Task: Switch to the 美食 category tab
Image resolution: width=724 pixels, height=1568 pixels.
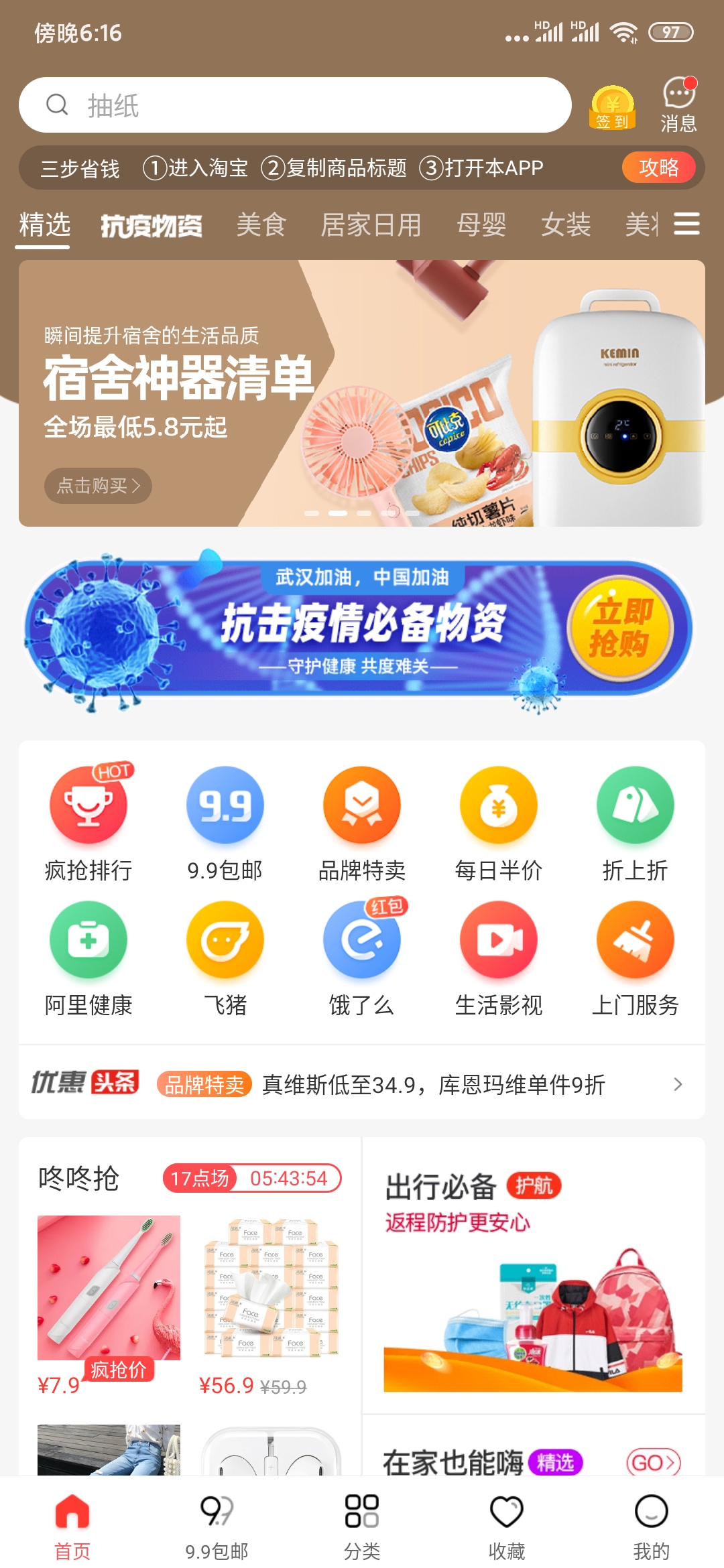Action: click(261, 225)
